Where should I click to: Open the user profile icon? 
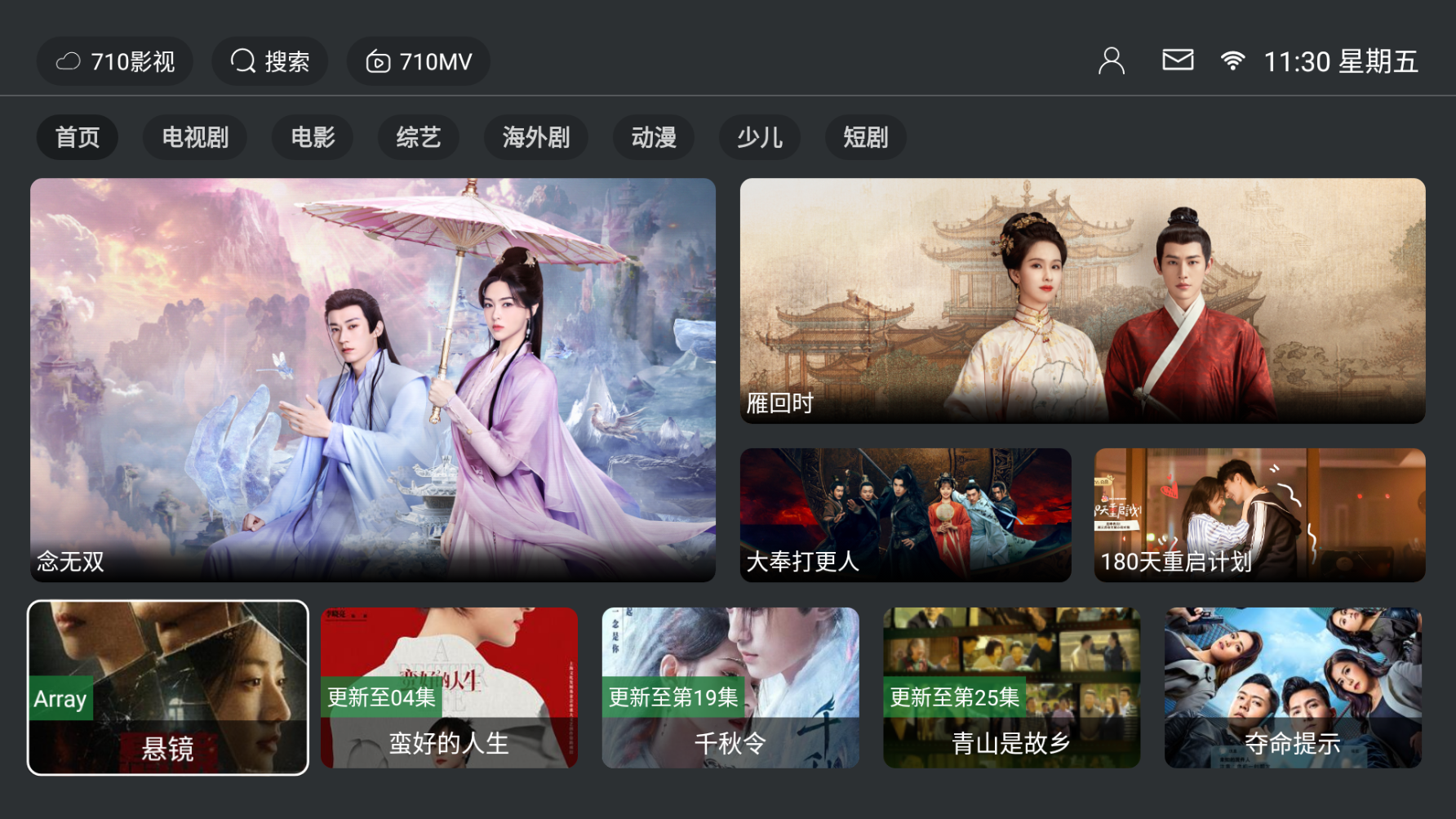click(1111, 60)
